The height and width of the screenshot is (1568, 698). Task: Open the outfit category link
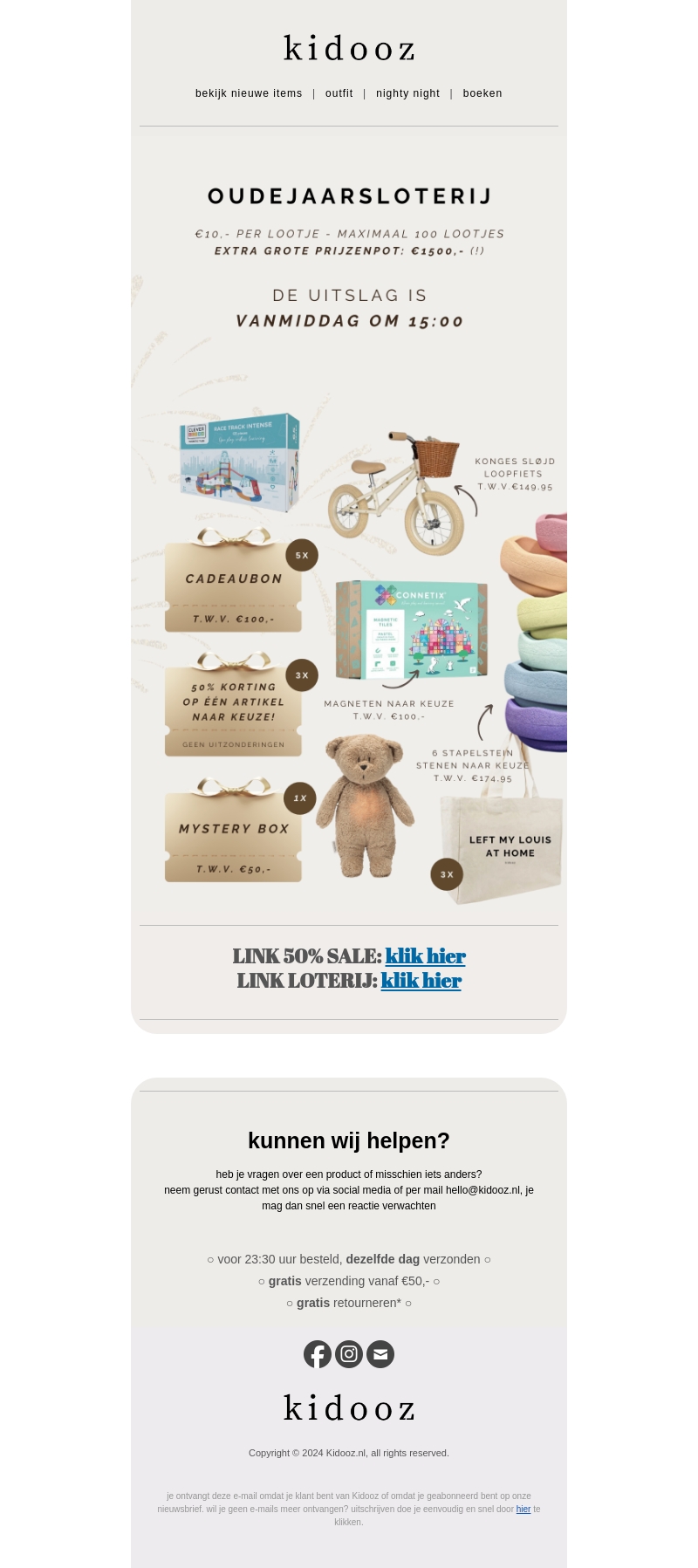(x=339, y=93)
